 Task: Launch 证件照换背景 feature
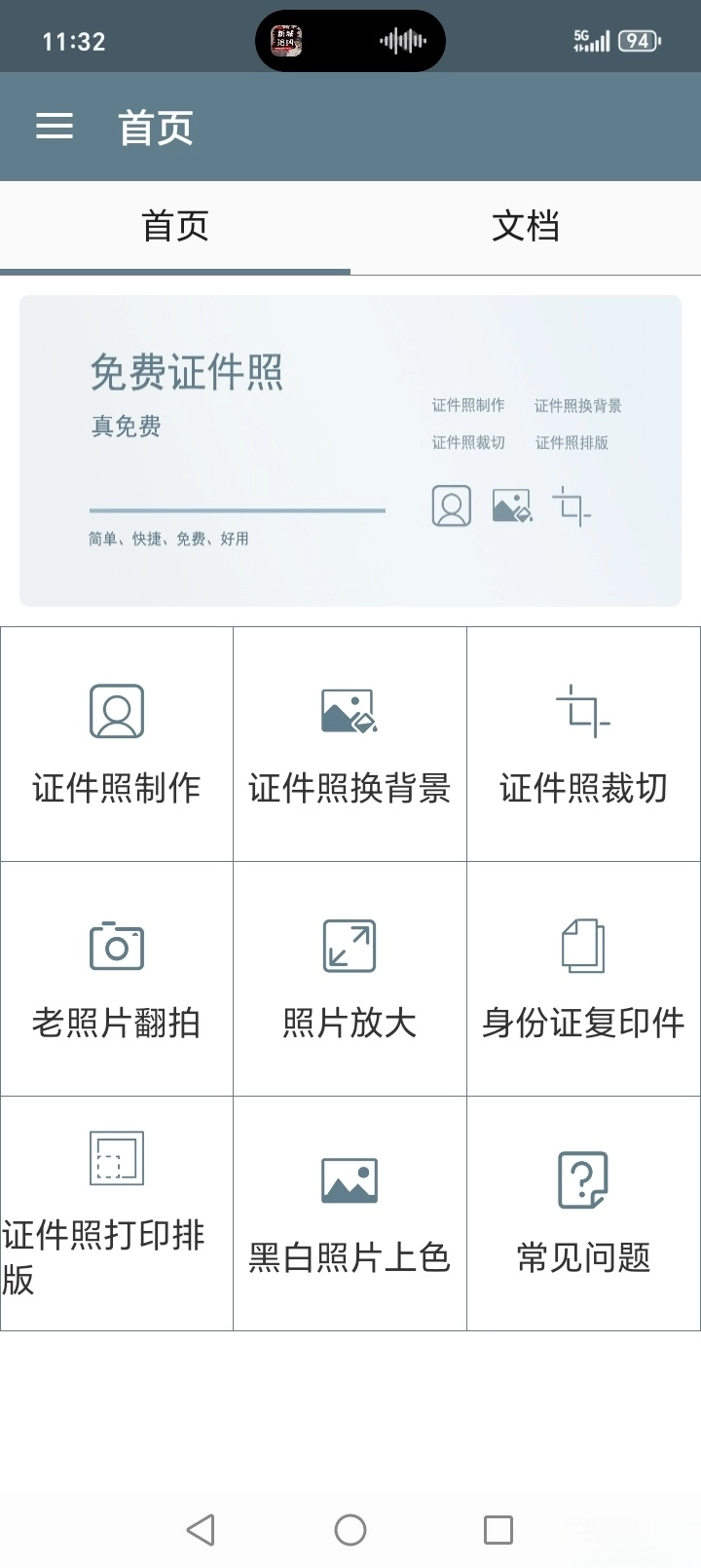(x=350, y=745)
